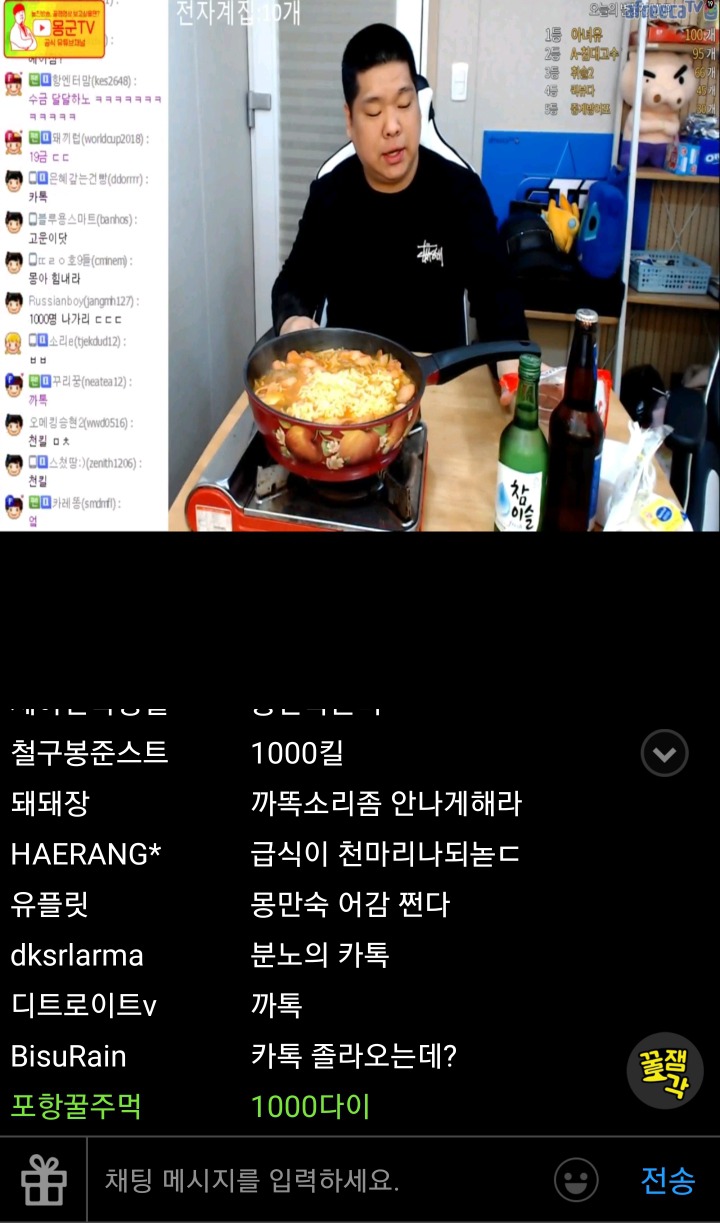Tap the live video player
Image resolution: width=720 pixels, height=1223 pixels.
click(360, 266)
